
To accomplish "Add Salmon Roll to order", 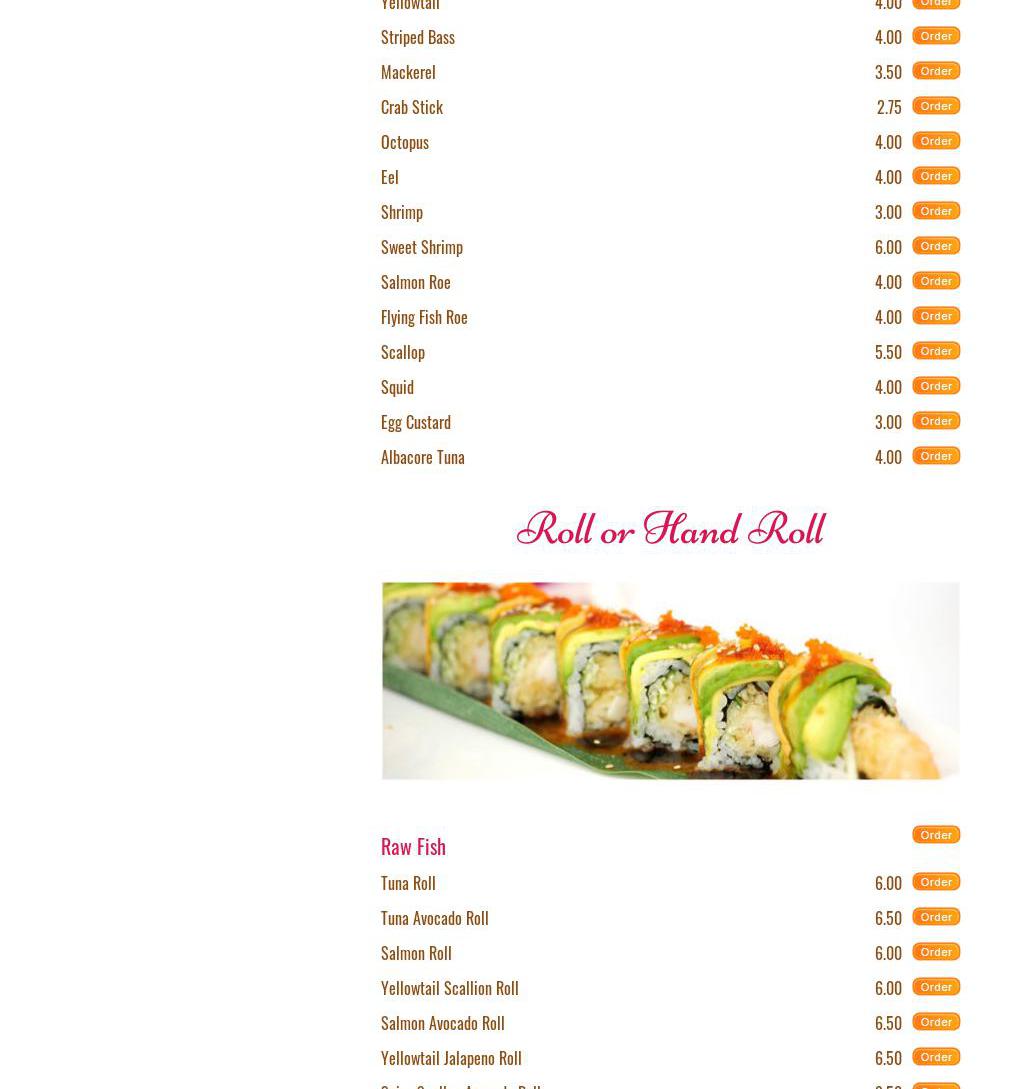I will pyautogui.click(x=935, y=952).
